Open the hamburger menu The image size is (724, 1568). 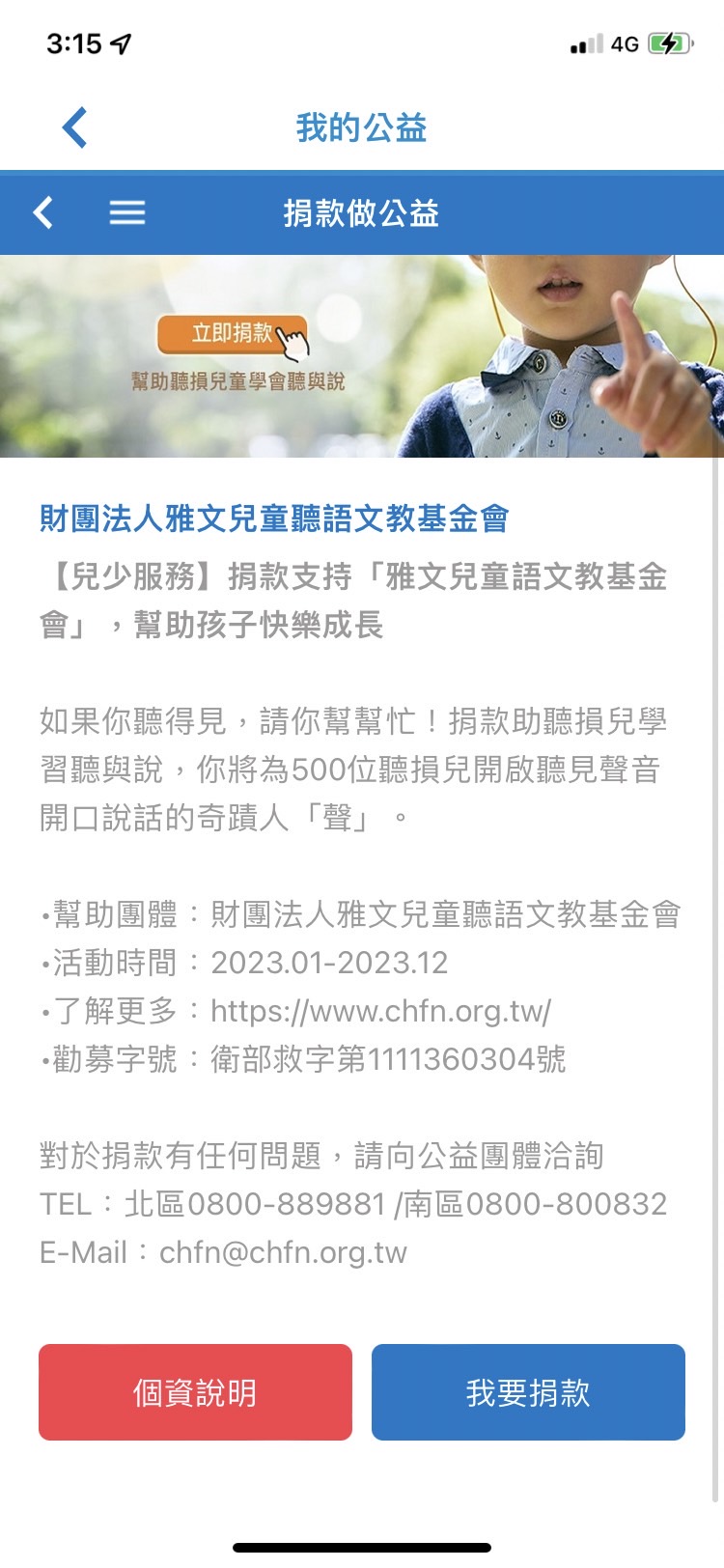[126, 212]
